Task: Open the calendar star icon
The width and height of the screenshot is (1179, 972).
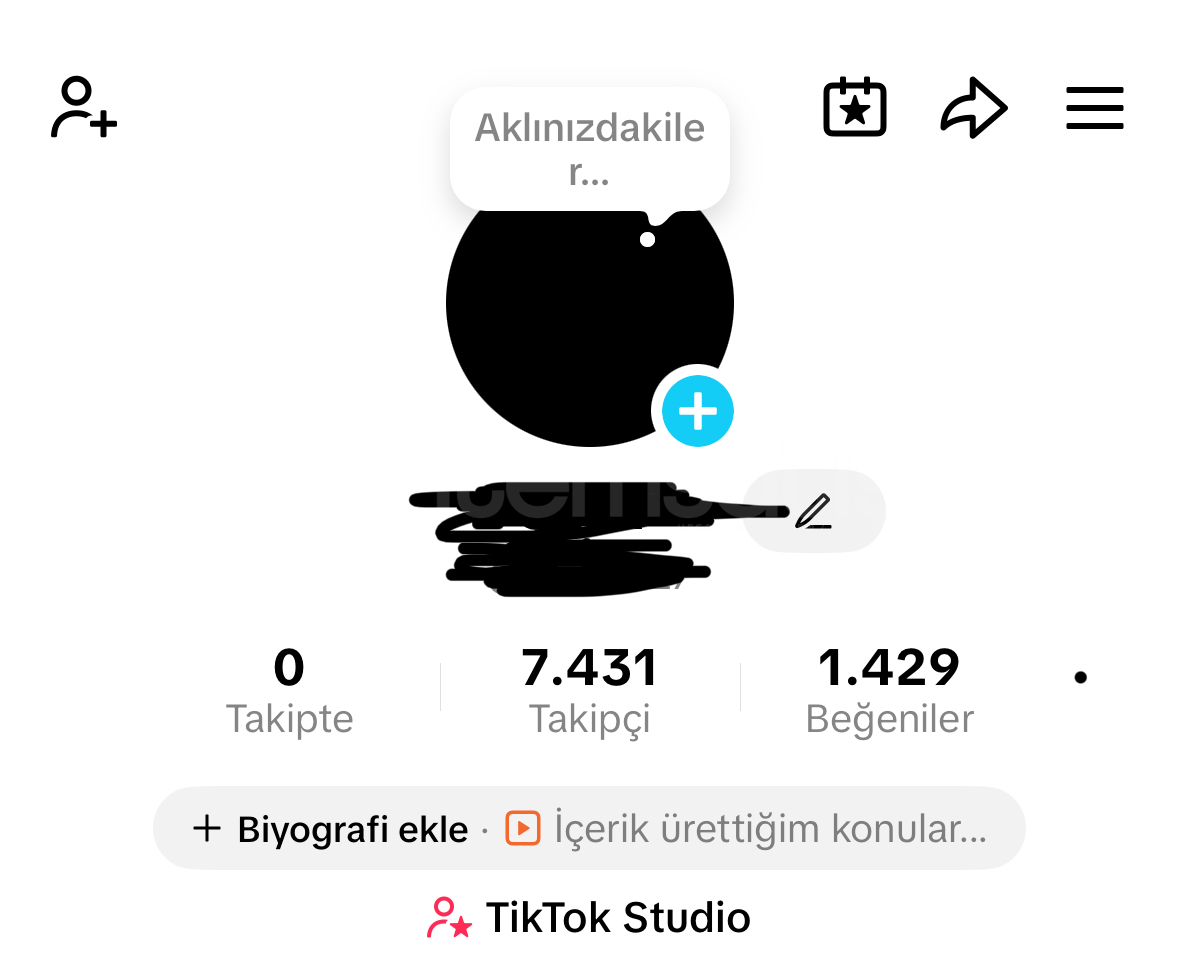Action: pyautogui.click(x=854, y=107)
